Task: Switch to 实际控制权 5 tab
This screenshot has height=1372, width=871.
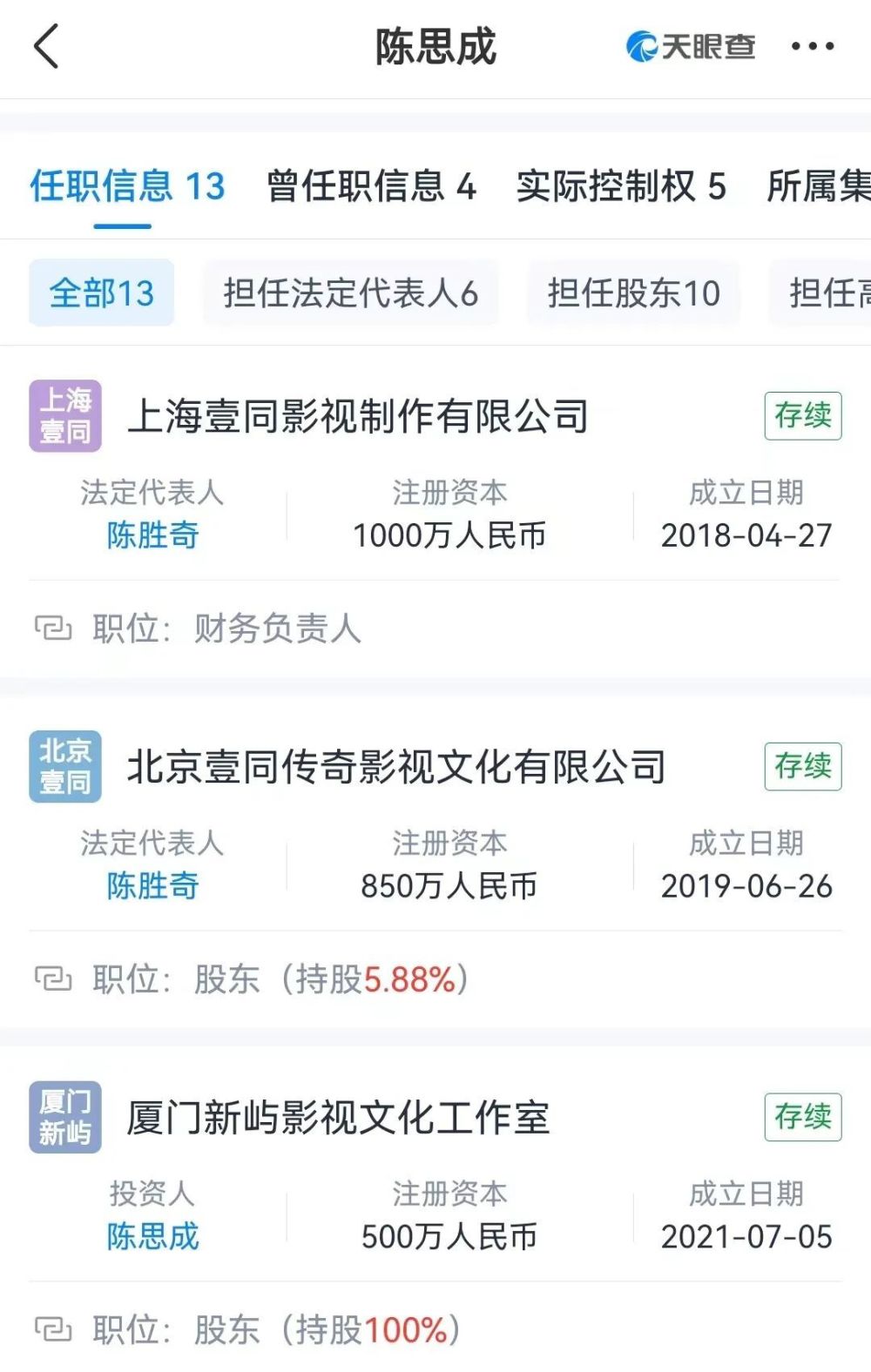Action: click(x=620, y=186)
